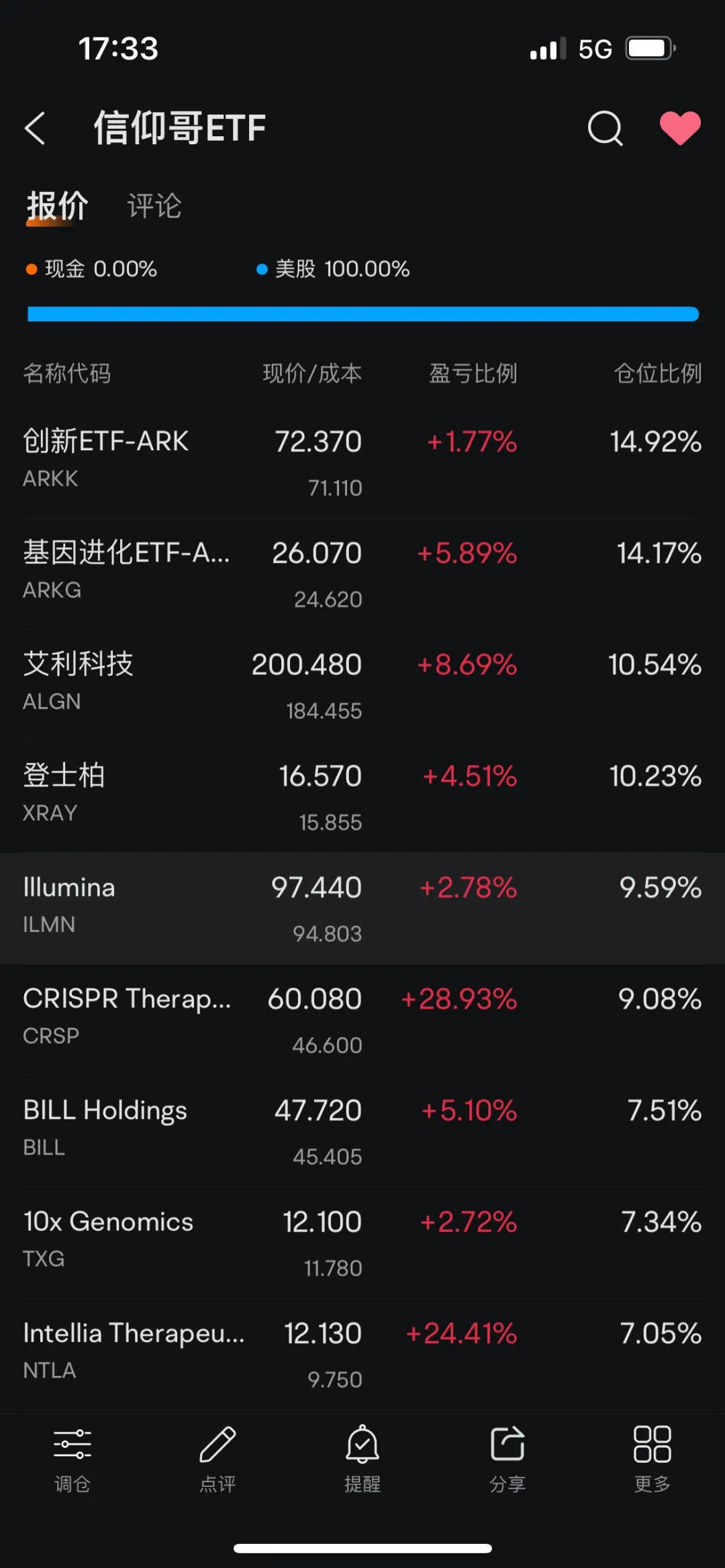Open the 登士柏 XRAY row
This screenshot has width=725, height=1568.
[362, 796]
